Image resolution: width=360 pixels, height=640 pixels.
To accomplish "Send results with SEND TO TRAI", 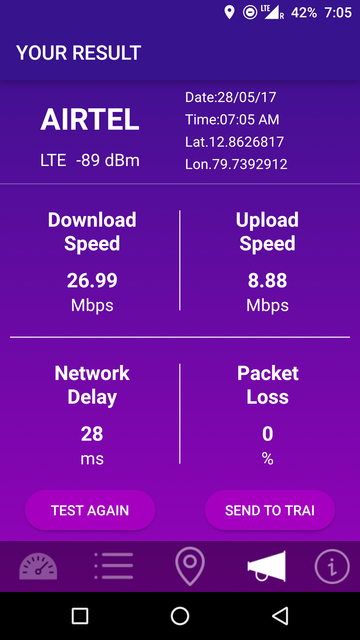I will point(270,510).
